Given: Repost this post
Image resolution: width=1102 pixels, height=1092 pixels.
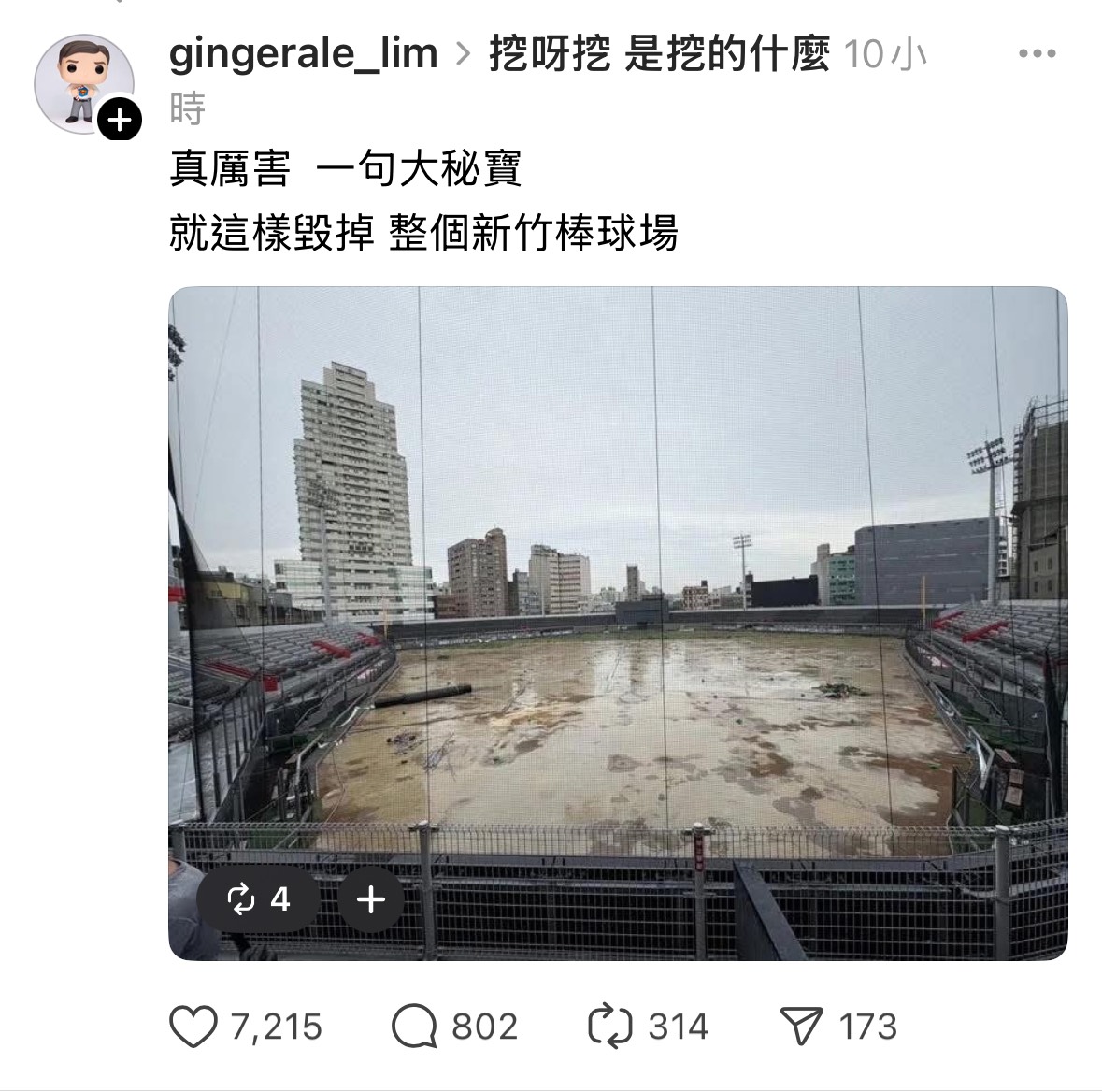Looking at the screenshot, I should (609, 1027).
